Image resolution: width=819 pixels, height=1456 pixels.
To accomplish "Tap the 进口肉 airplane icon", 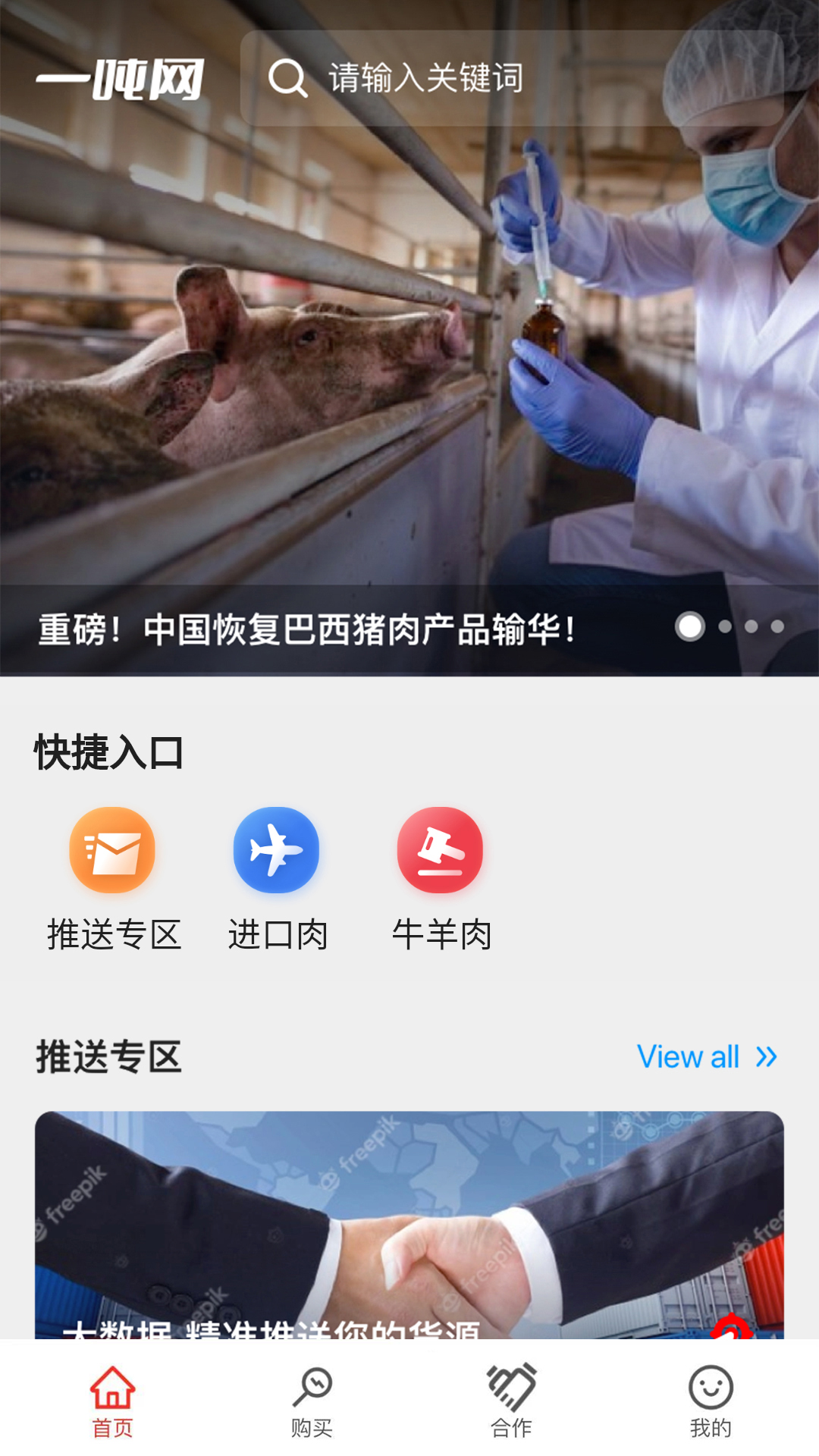I will click(275, 850).
